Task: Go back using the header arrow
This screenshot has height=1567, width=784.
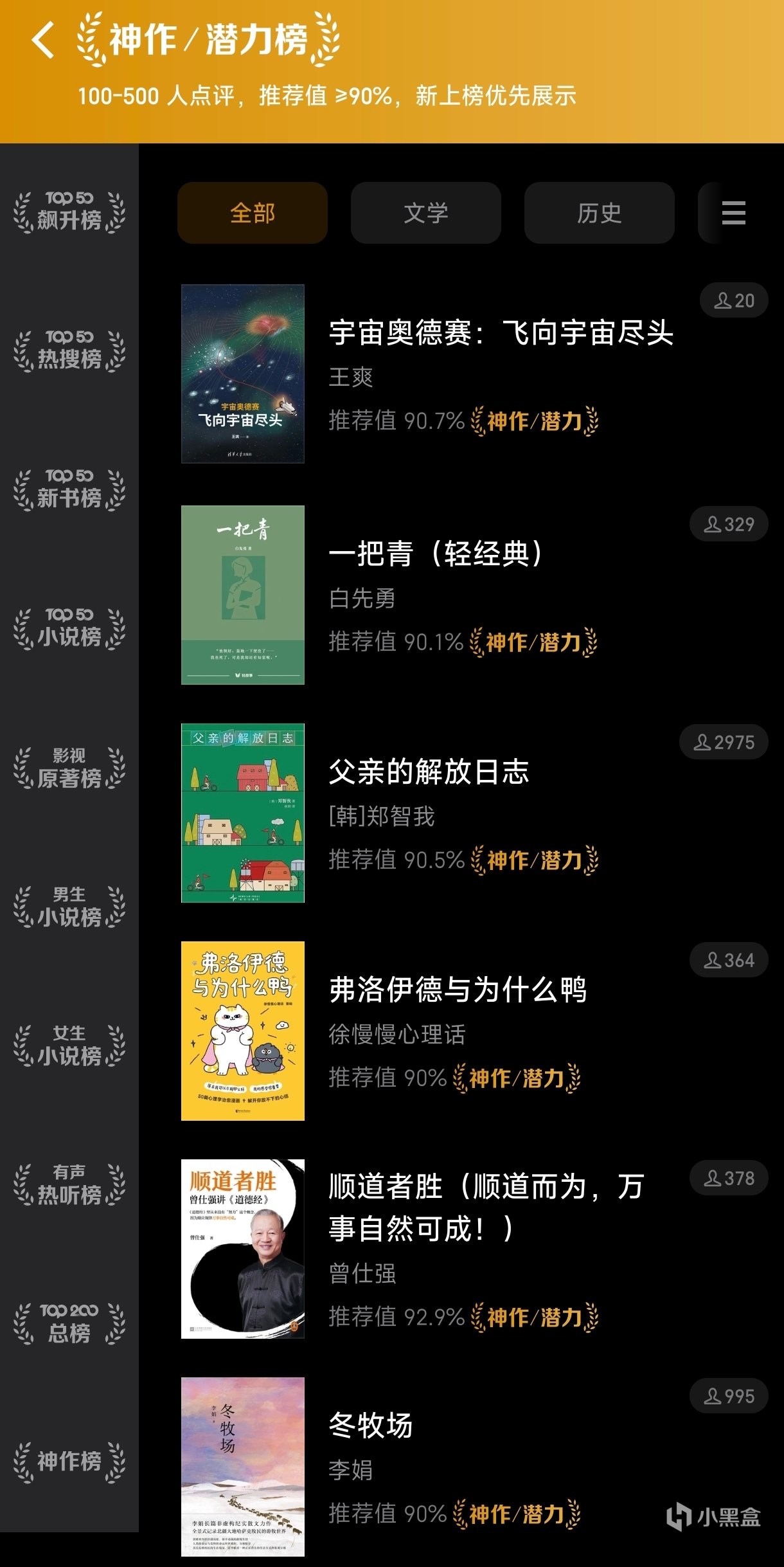Action: point(43,40)
